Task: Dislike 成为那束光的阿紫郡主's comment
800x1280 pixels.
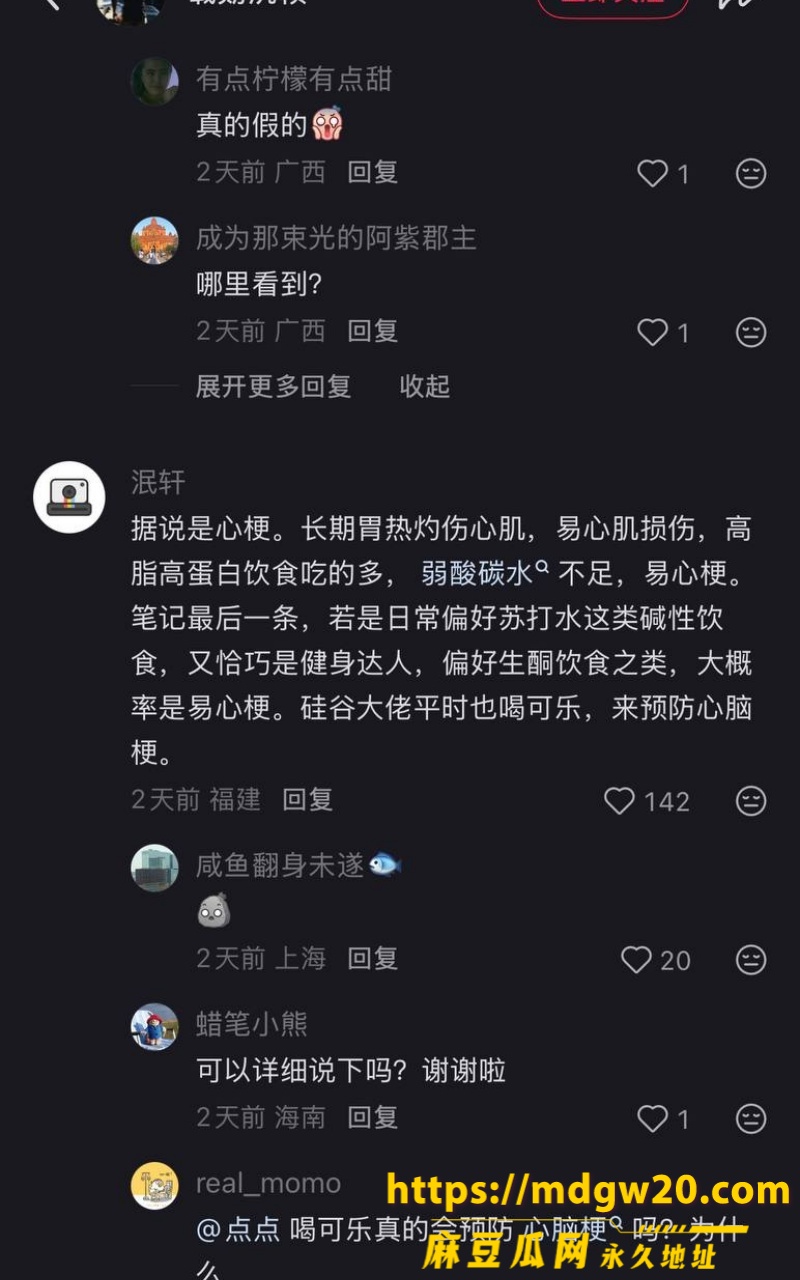Action: click(751, 332)
